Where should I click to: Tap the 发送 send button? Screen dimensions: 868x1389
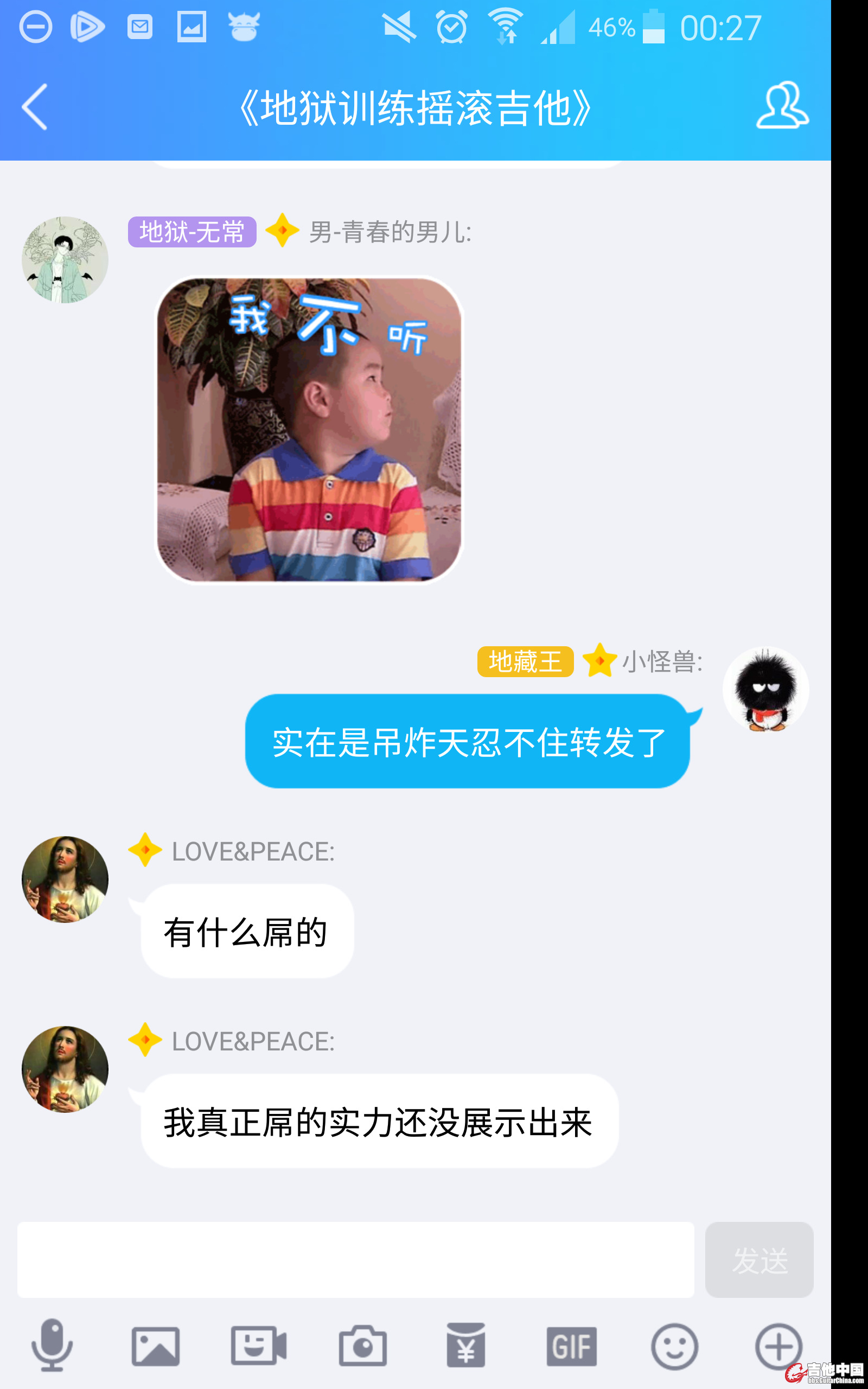click(x=759, y=1259)
